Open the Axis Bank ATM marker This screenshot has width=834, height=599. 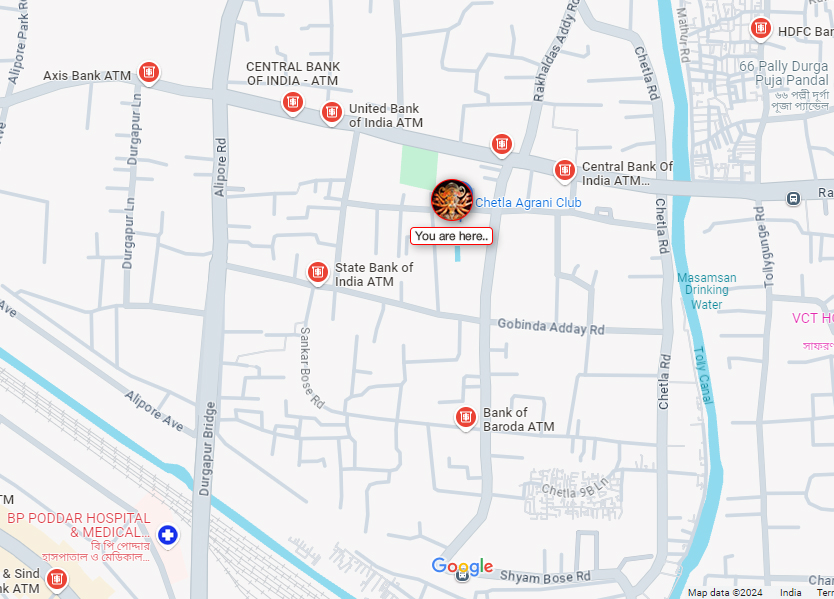pyautogui.click(x=149, y=72)
